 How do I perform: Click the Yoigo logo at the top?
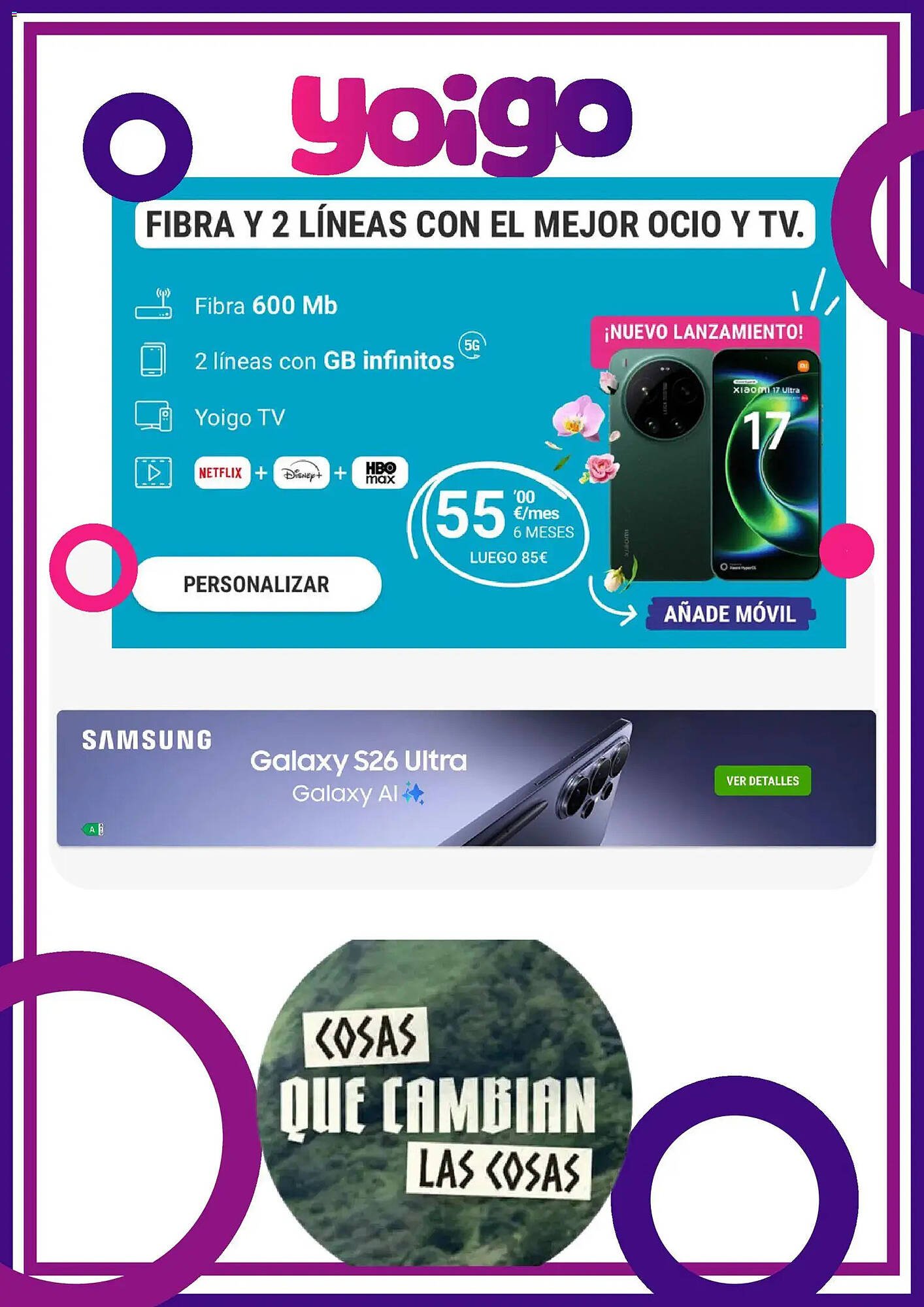click(x=462, y=116)
